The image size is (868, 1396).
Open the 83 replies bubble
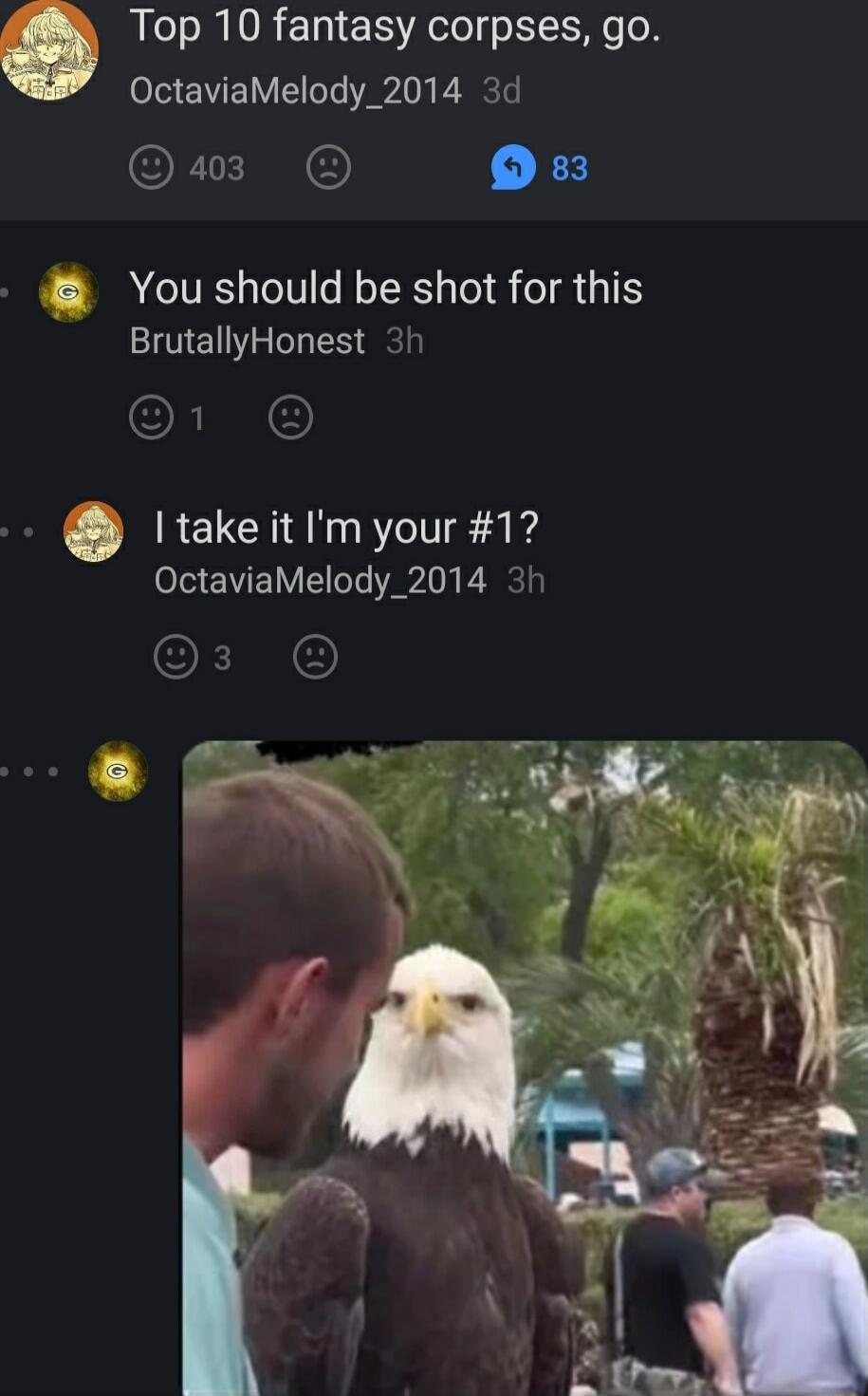click(513, 168)
